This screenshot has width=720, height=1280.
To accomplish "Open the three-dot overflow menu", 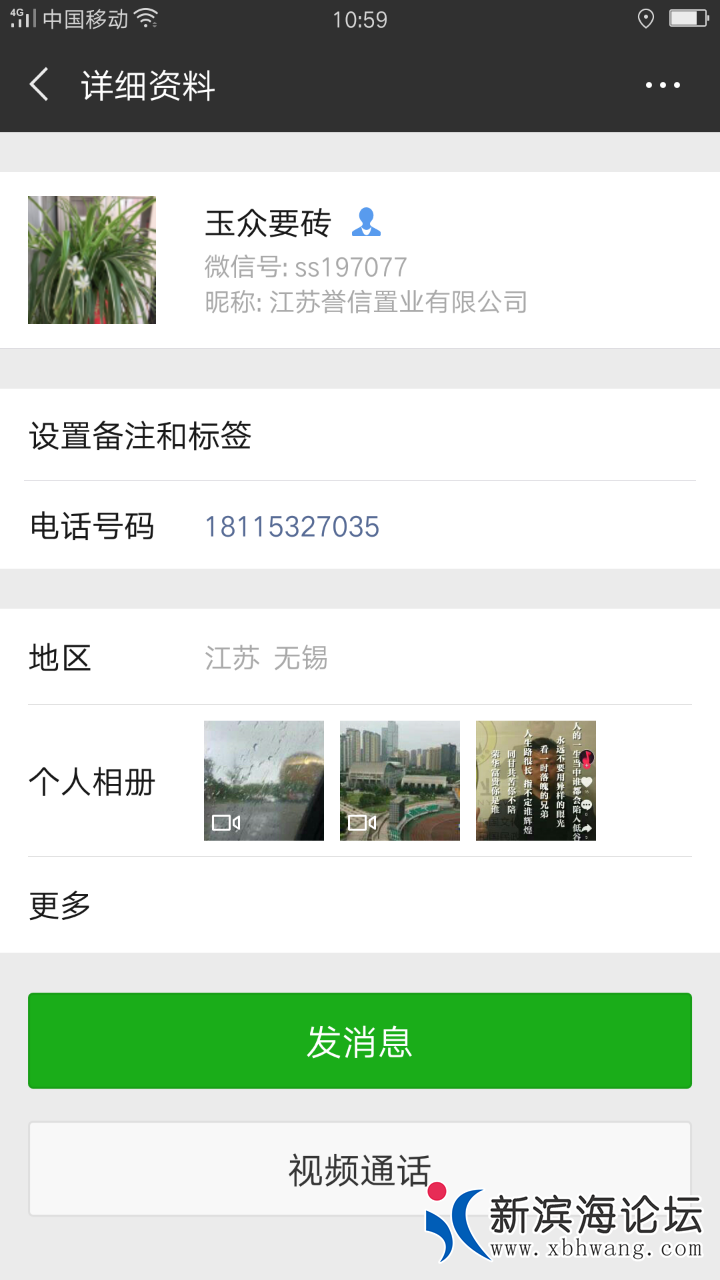I will (x=663, y=86).
